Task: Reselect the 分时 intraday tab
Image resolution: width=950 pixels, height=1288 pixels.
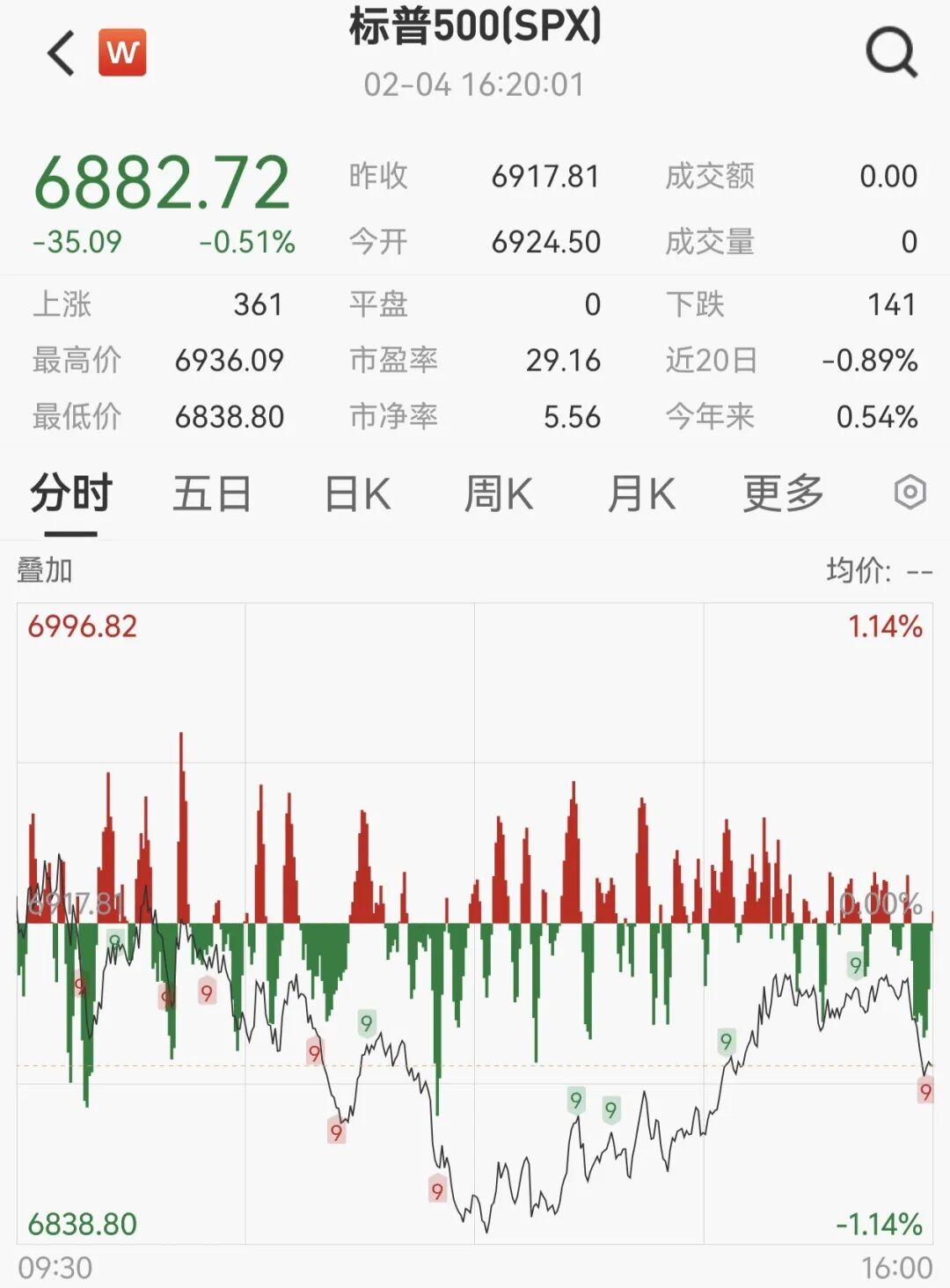Action: pyautogui.click(x=69, y=494)
